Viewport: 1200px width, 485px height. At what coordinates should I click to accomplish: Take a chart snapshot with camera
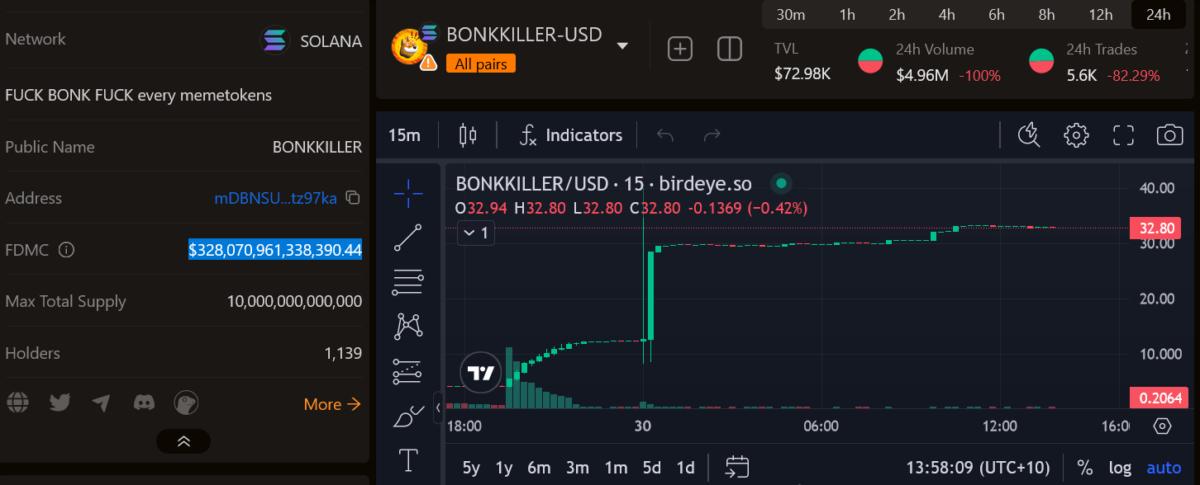[x=1168, y=135]
